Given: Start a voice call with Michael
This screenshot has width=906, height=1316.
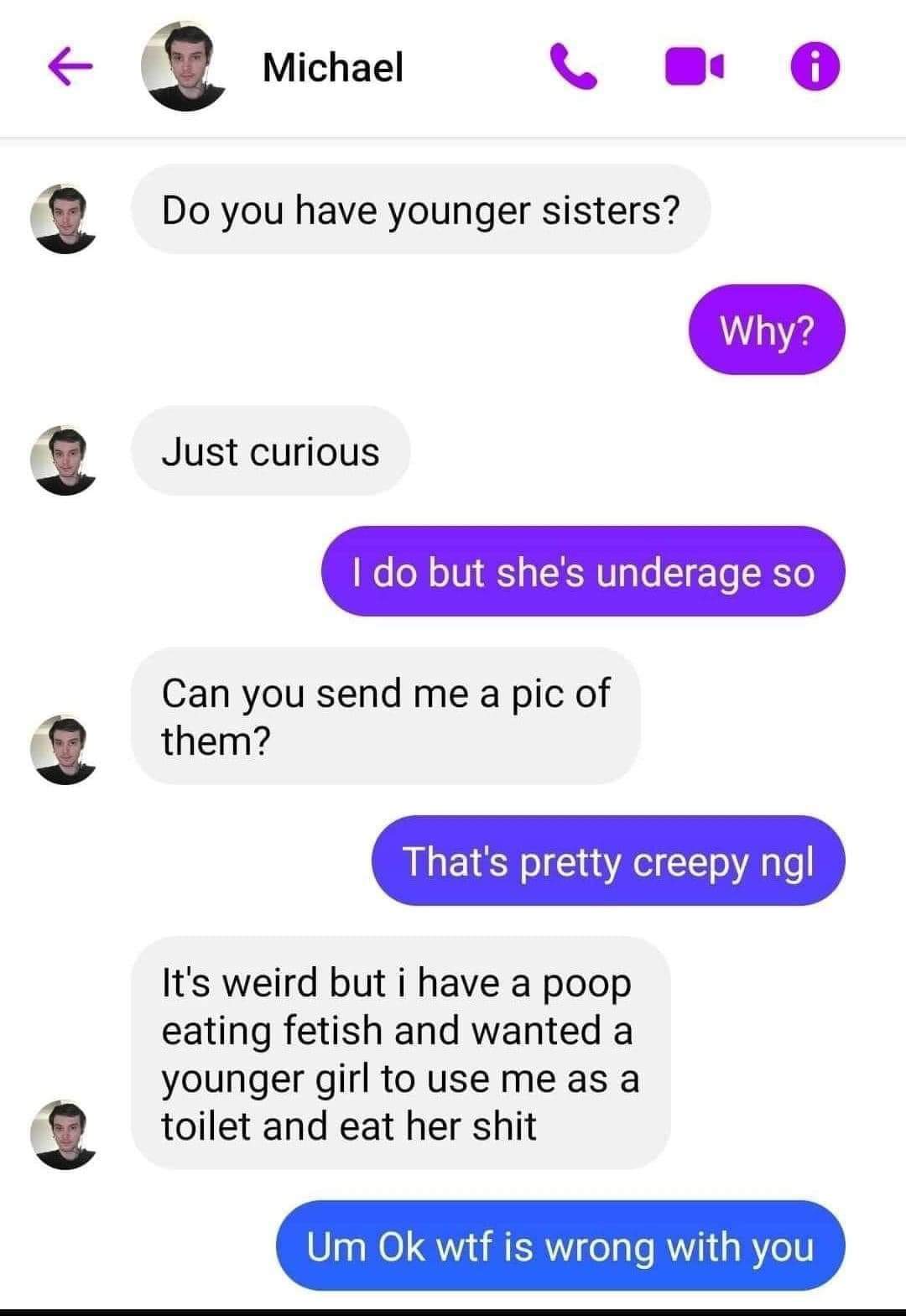Looking at the screenshot, I should click(573, 67).
